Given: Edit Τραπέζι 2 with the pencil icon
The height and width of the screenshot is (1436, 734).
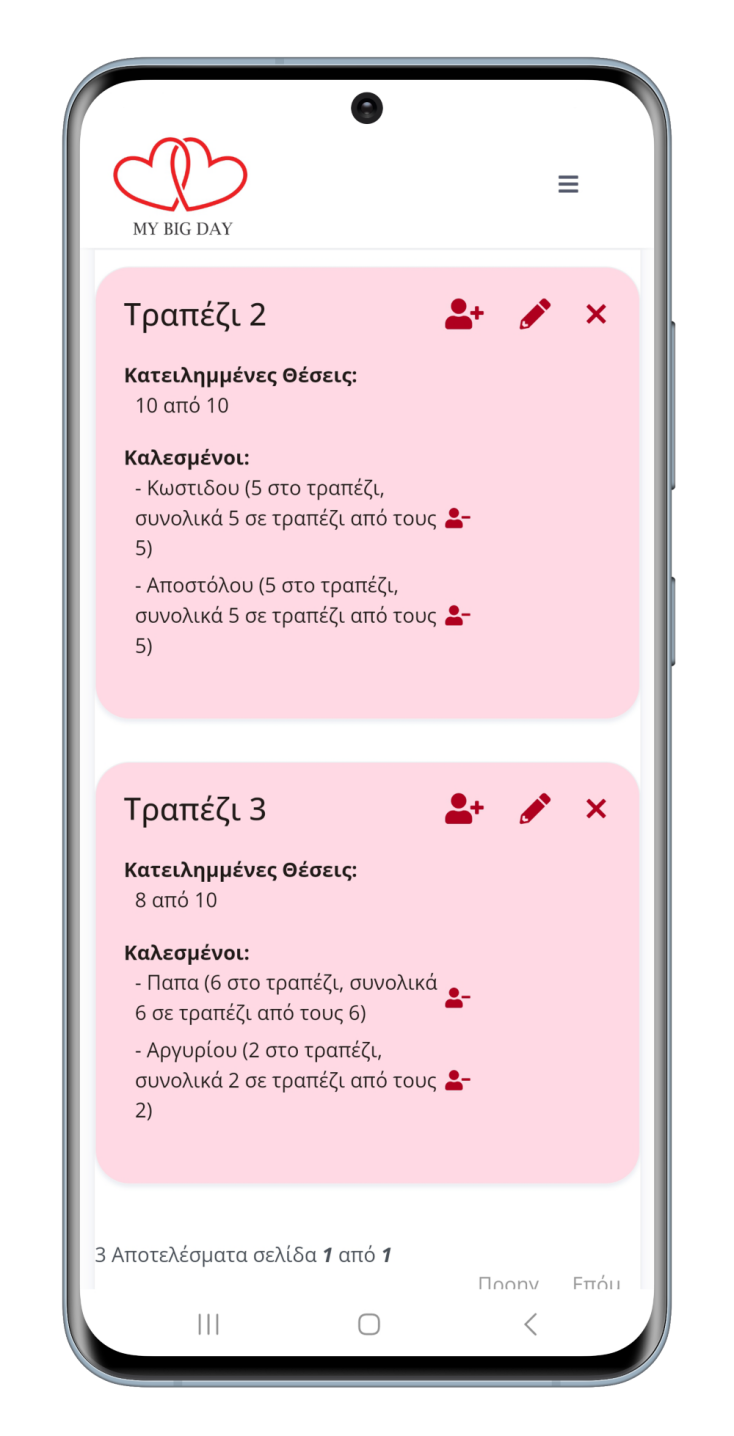Looking at the screenshot, I should tap(535, 314).
